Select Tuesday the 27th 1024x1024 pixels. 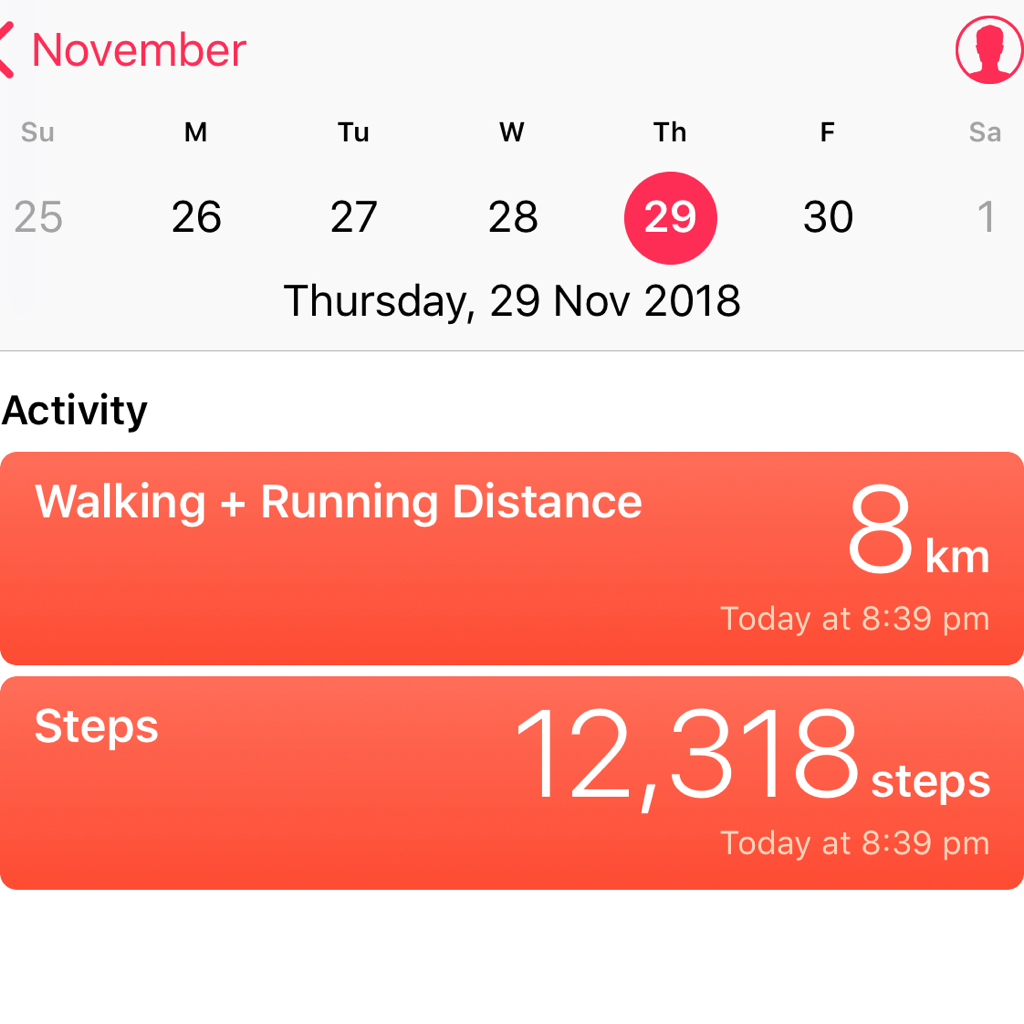(353, 217)
